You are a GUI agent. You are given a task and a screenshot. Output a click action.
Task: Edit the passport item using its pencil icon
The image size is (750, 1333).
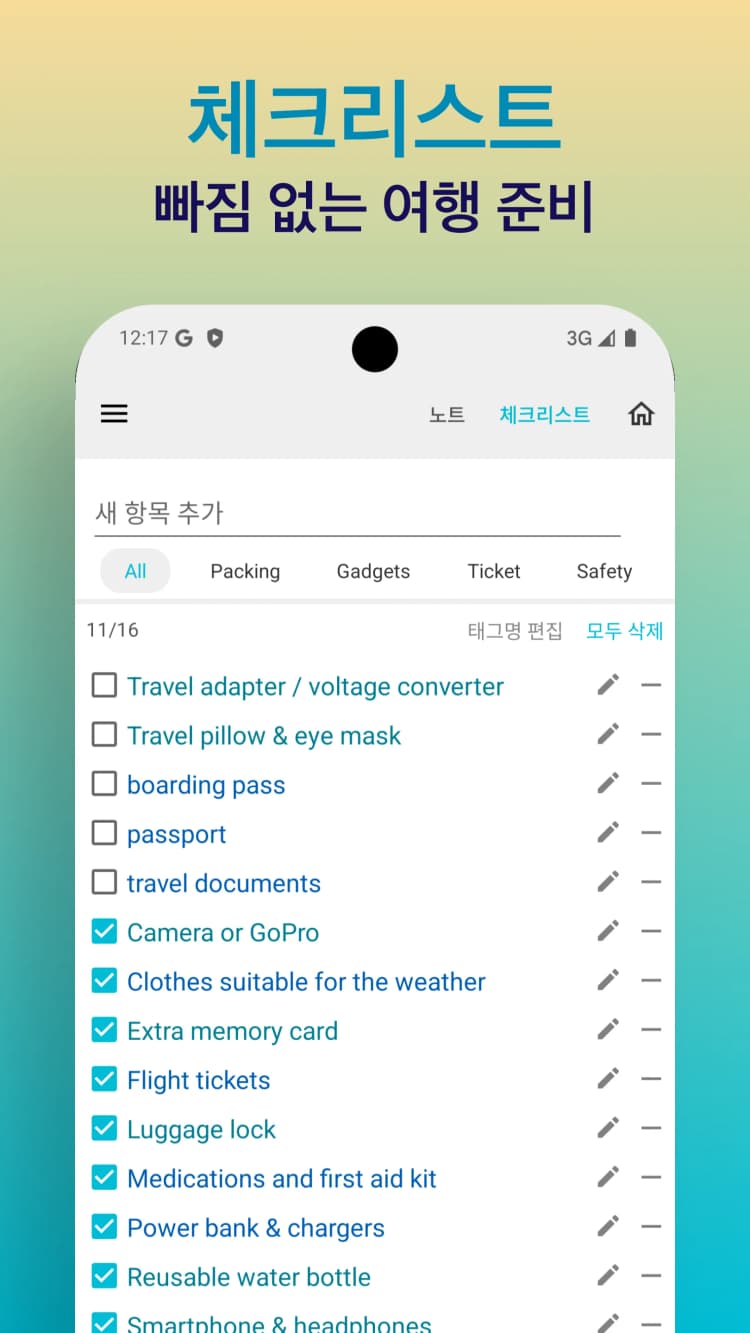pyautogui.click(x=607, y=831)
